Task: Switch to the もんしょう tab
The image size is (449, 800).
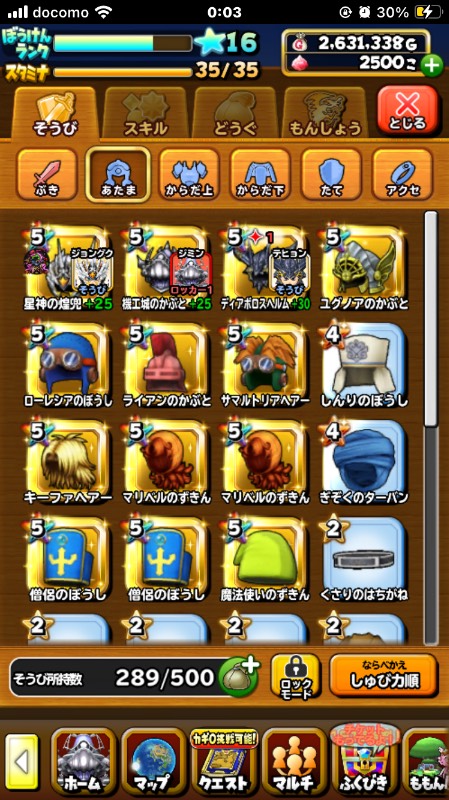Action: click(x=326, y=114)
